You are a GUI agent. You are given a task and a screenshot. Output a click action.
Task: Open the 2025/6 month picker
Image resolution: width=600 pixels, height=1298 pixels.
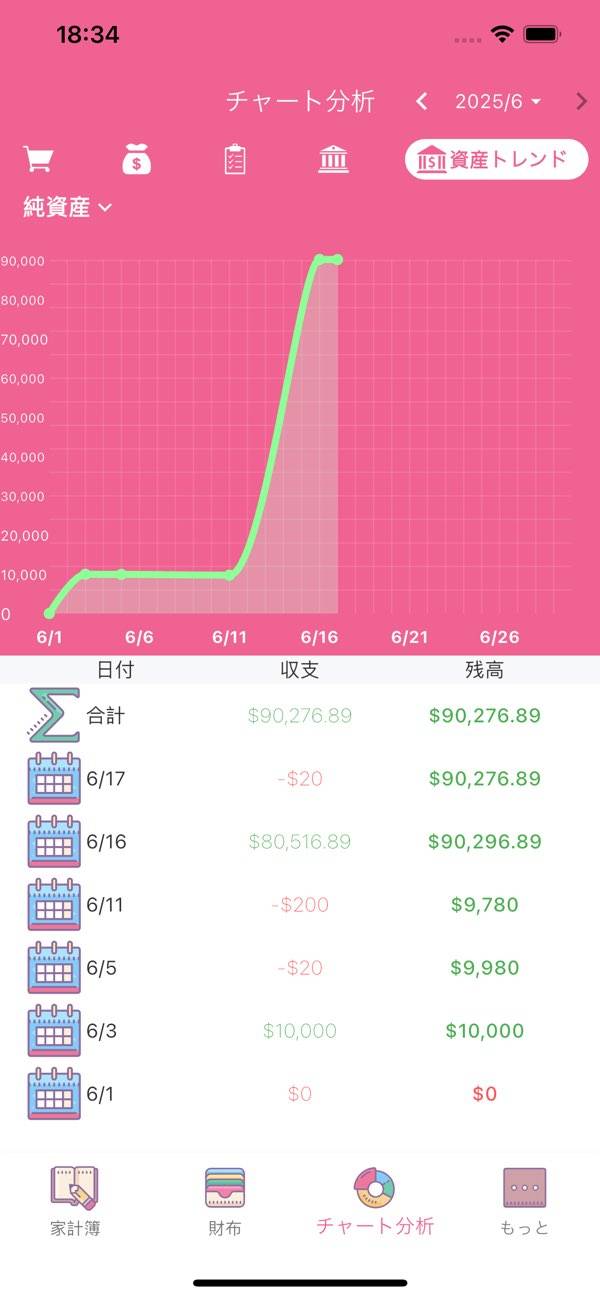(497, 101)
